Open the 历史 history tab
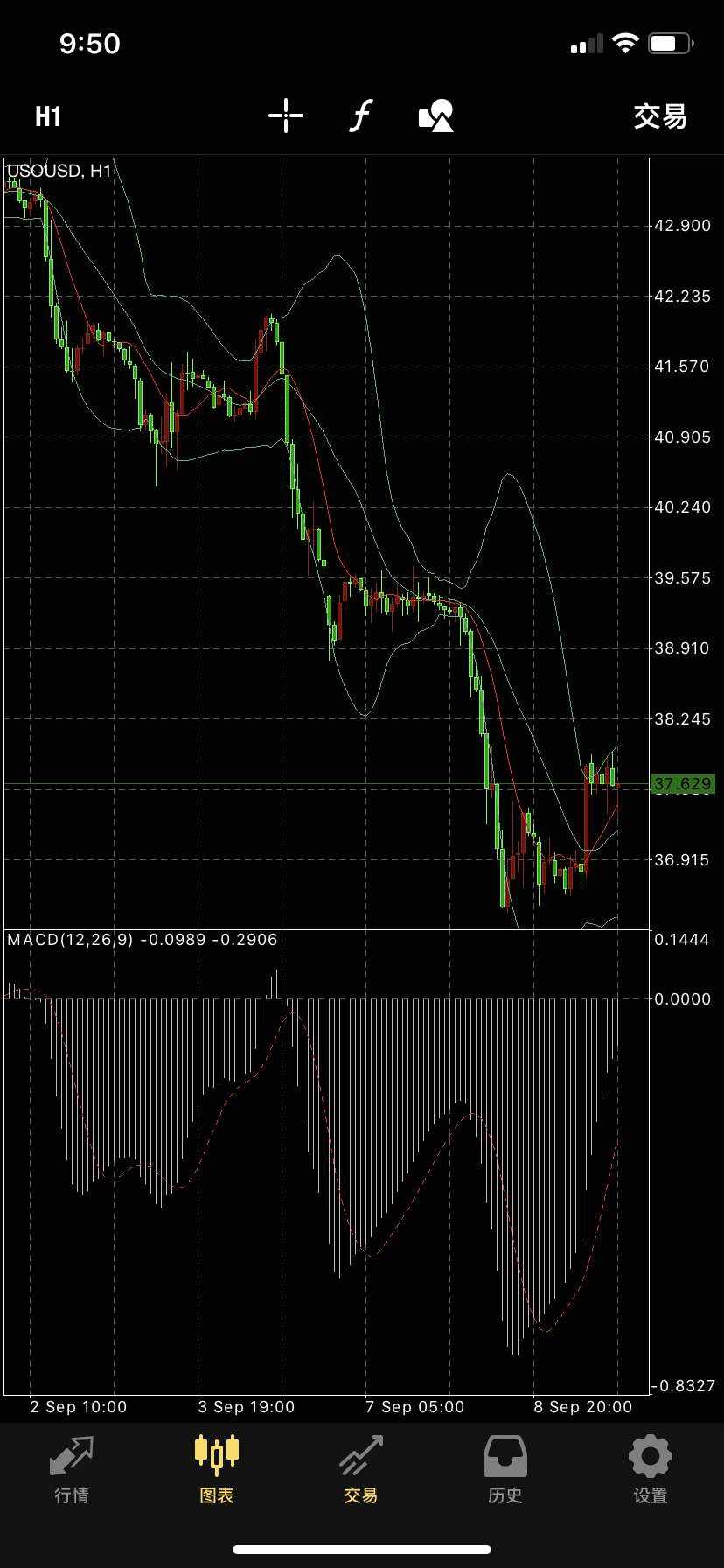 point(505,1470)
